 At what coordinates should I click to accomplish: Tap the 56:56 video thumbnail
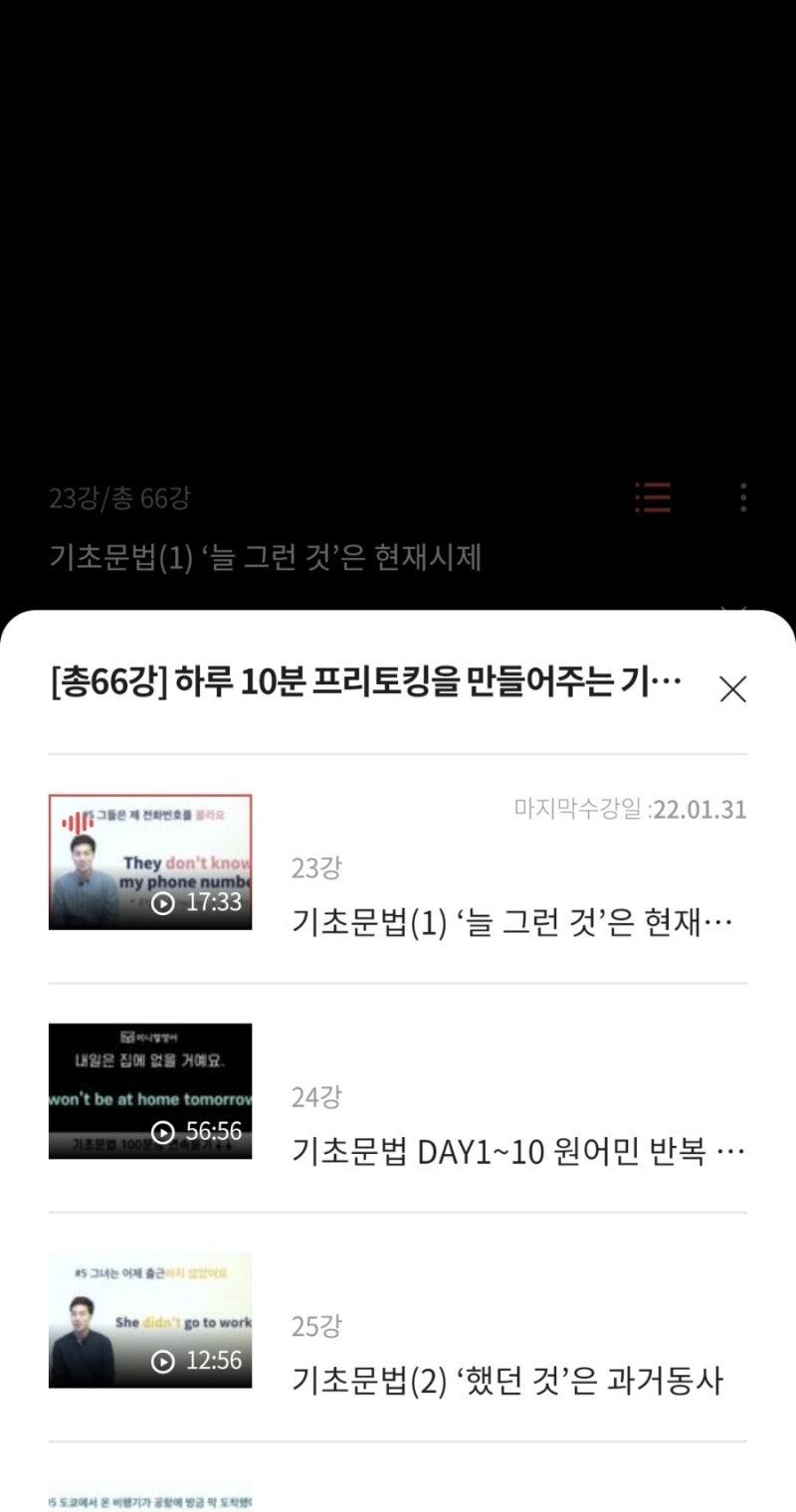[x=150, y=1090]
